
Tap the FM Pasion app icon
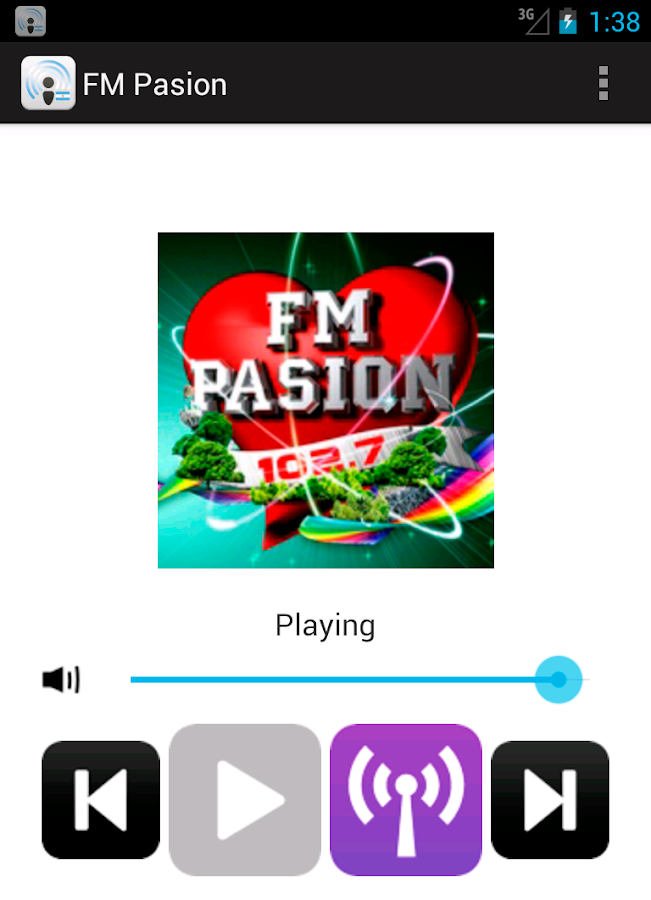click(x=48, y=84)
